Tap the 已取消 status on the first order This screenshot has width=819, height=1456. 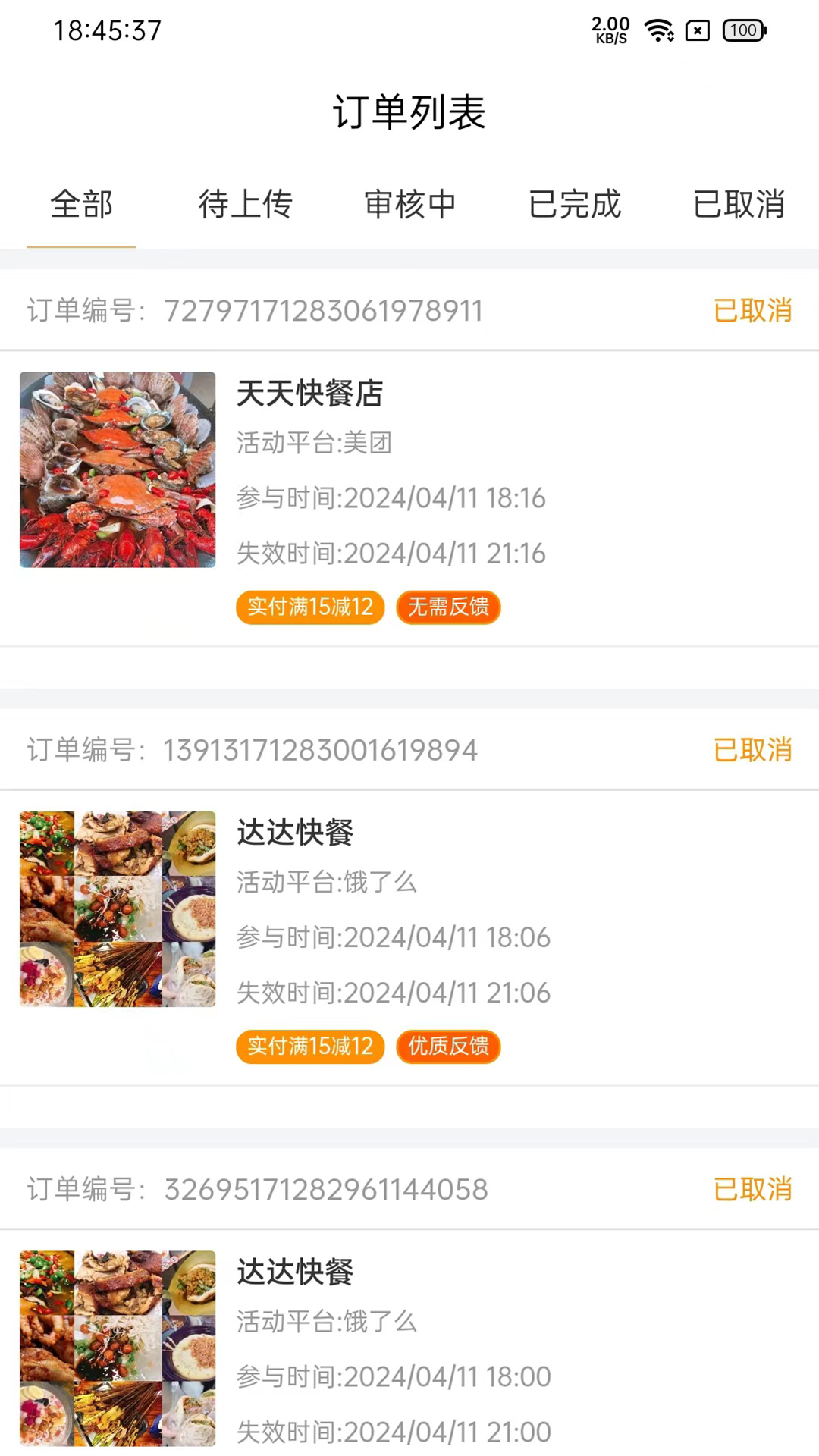coord(752,311)
